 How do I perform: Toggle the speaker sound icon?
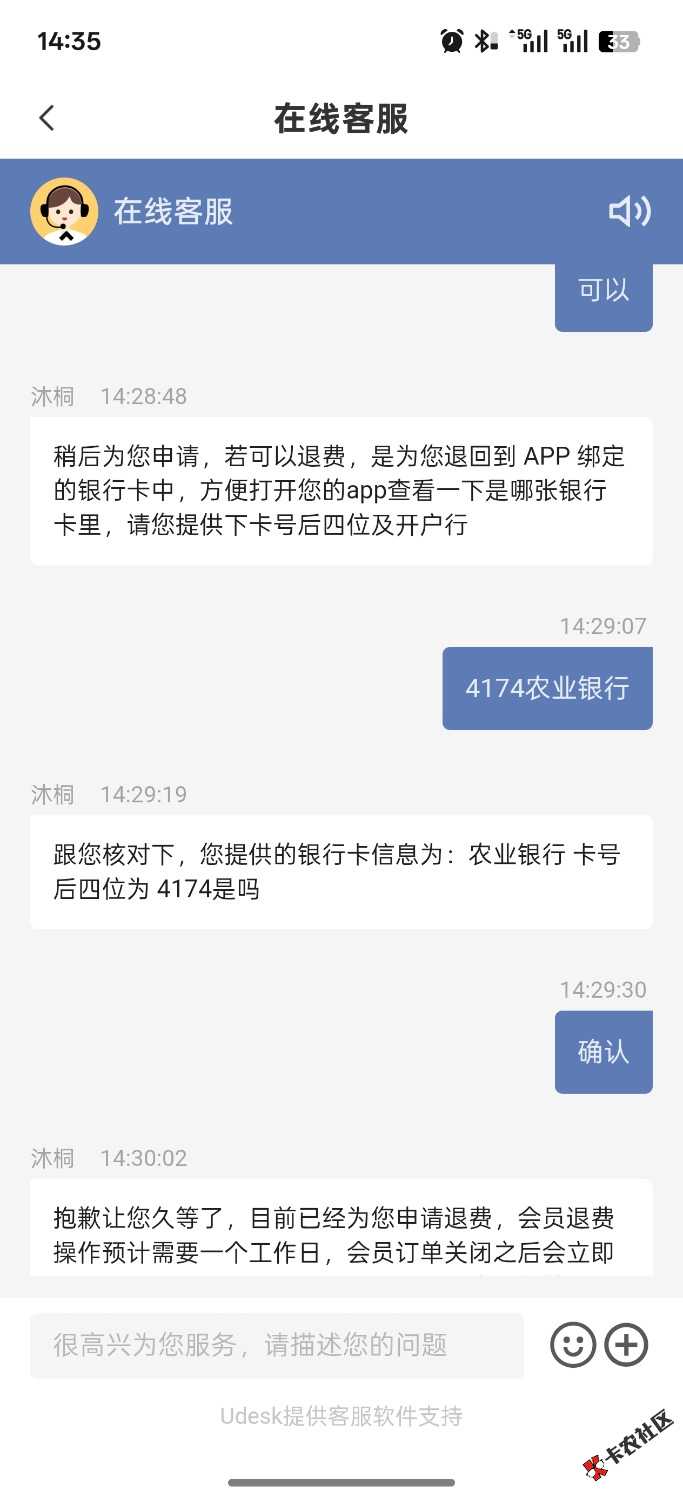pos(629,211)
